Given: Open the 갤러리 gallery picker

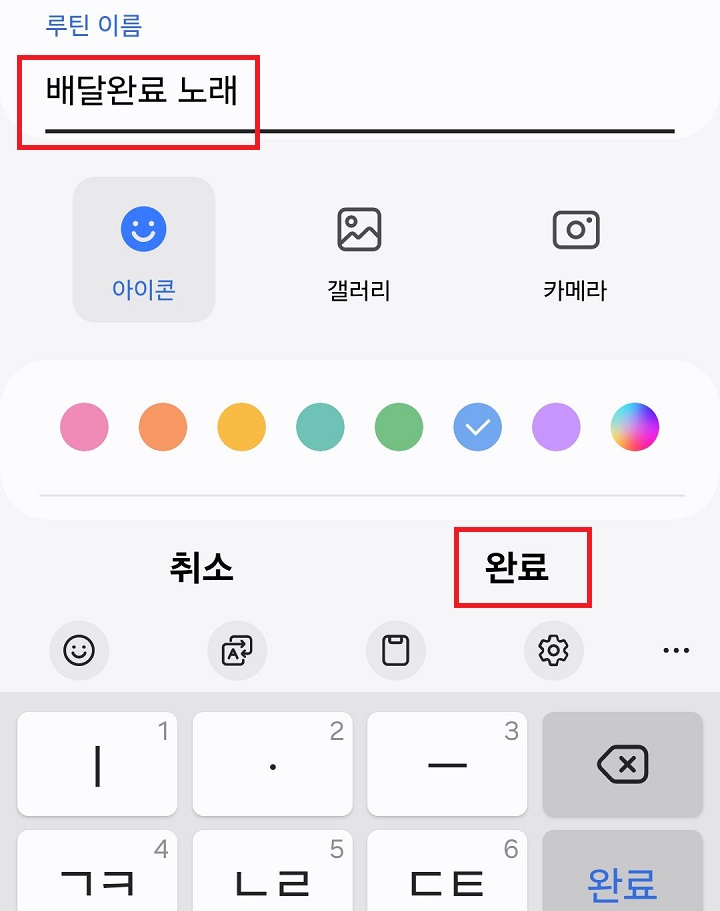Looking at the screenshot, I should 360,248.
